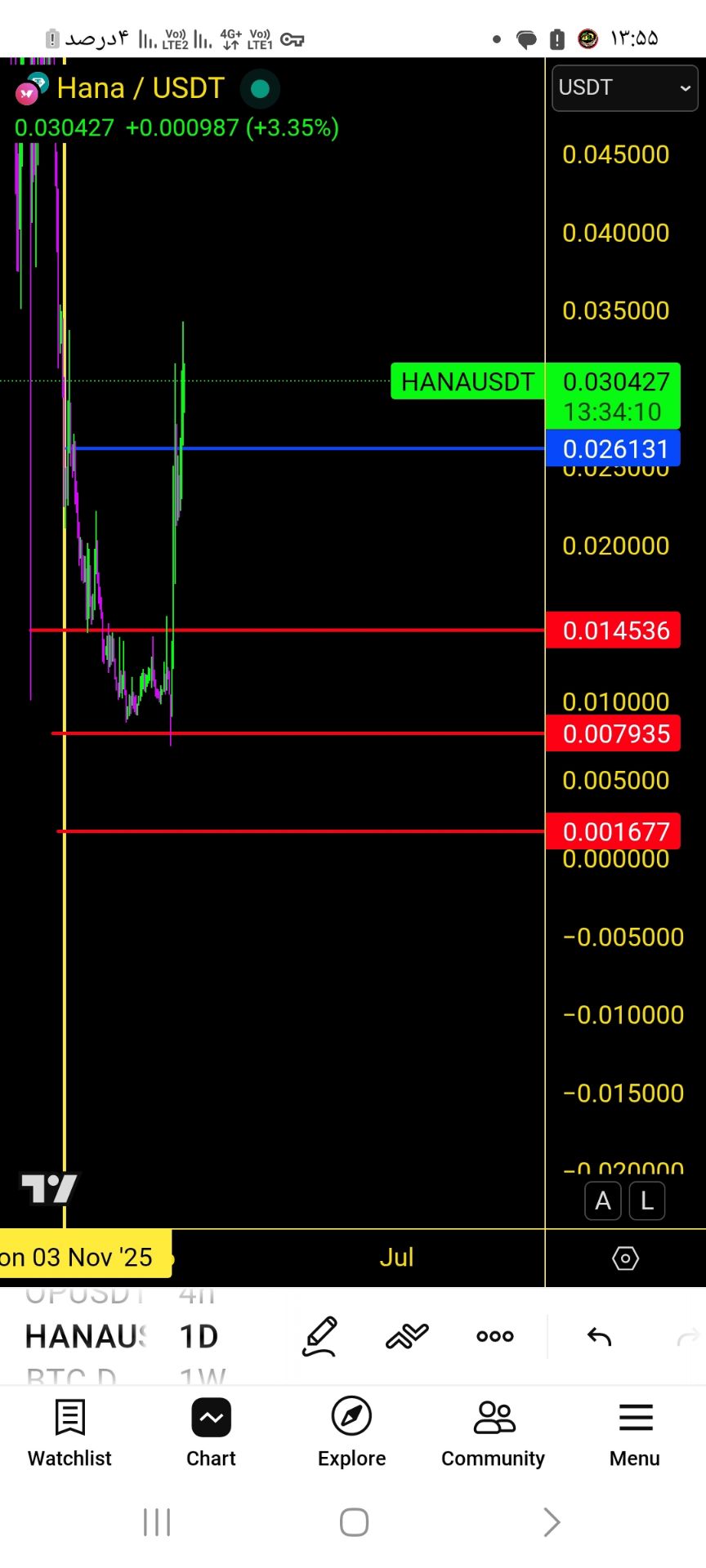Switch to the Chart tab
The image size is (706, 1568).
pos(212,1432)
